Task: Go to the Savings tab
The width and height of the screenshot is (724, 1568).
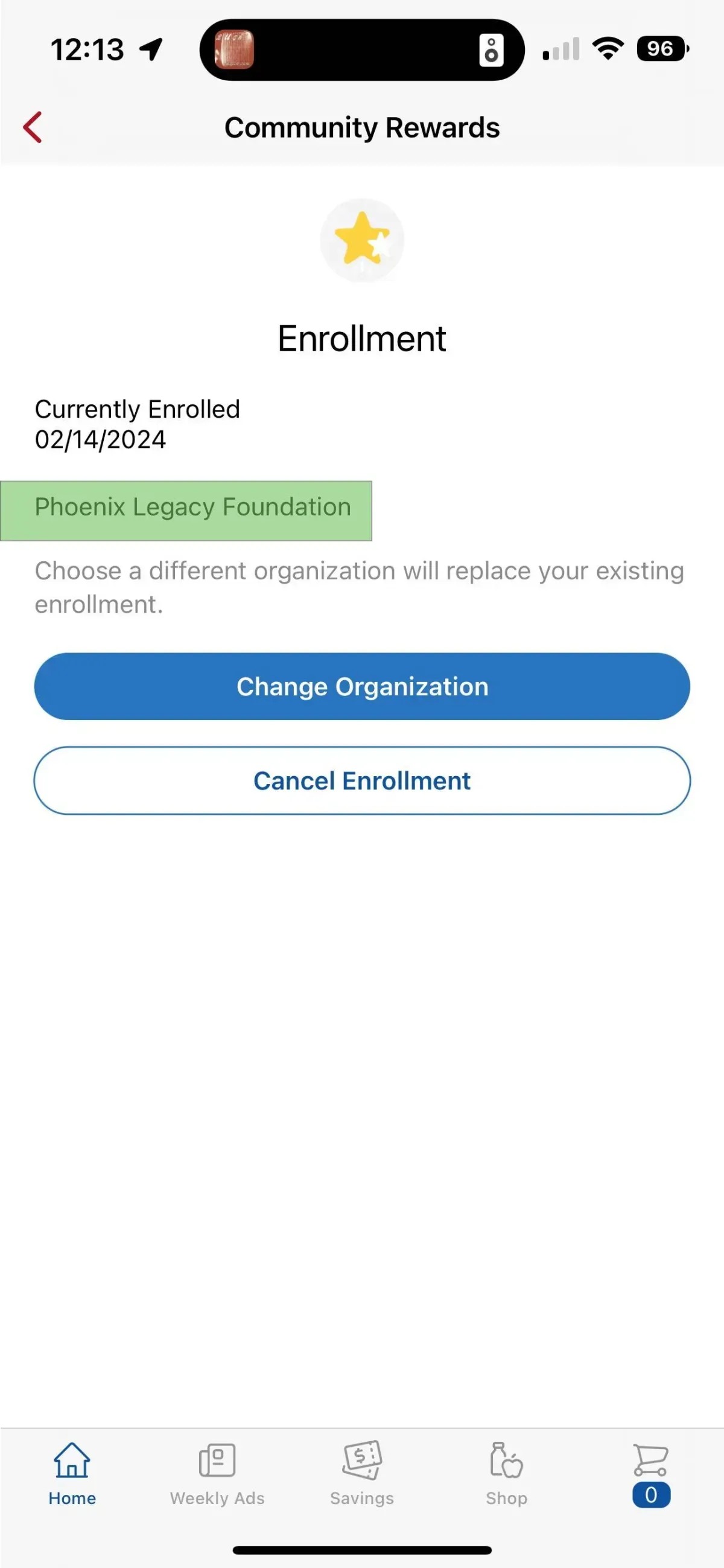Action: 362,1472
